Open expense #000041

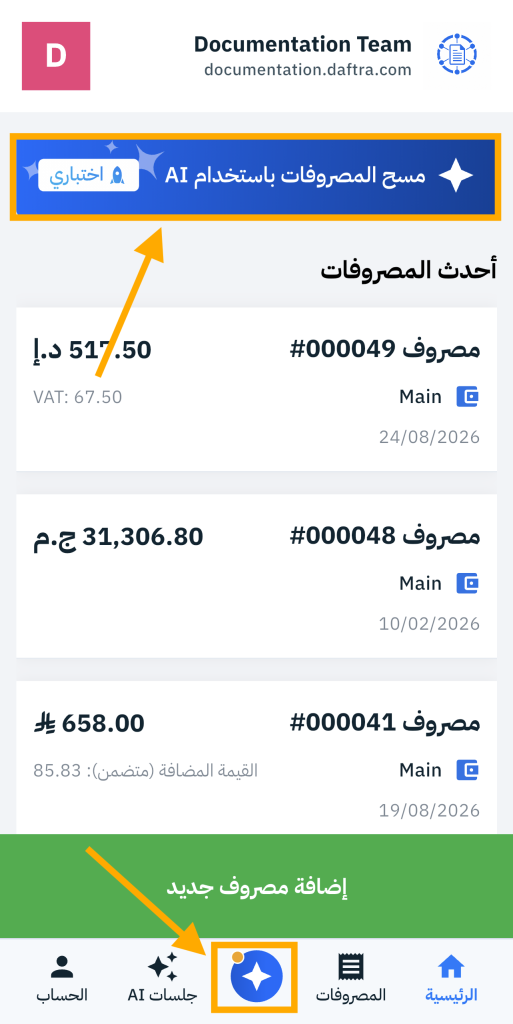click(256, 758)
